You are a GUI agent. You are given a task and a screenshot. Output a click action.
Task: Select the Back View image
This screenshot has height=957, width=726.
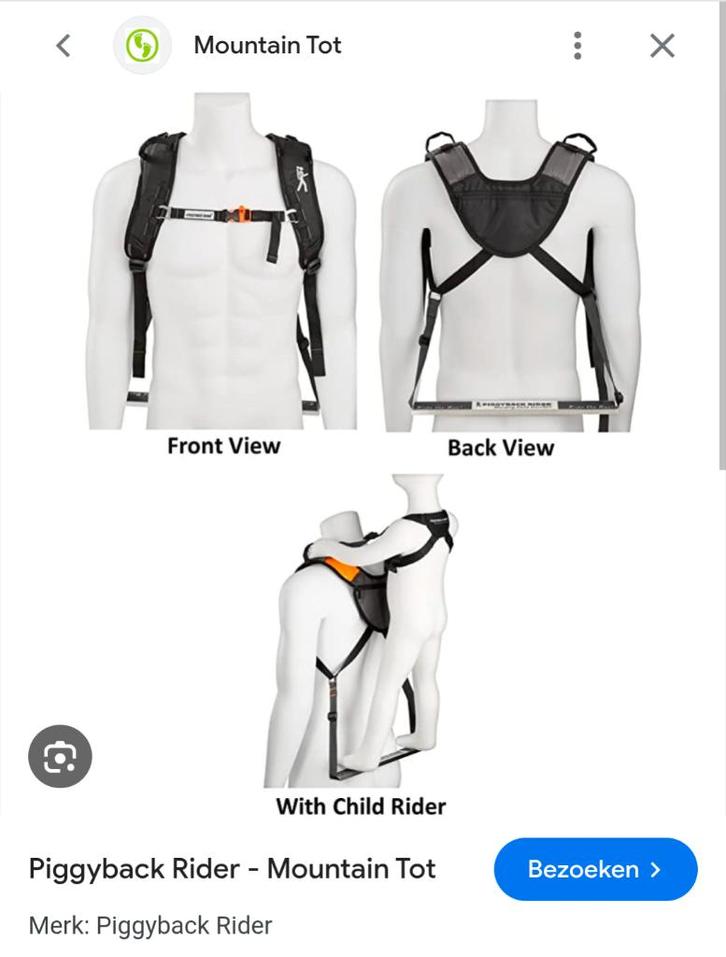coord(502,260)
